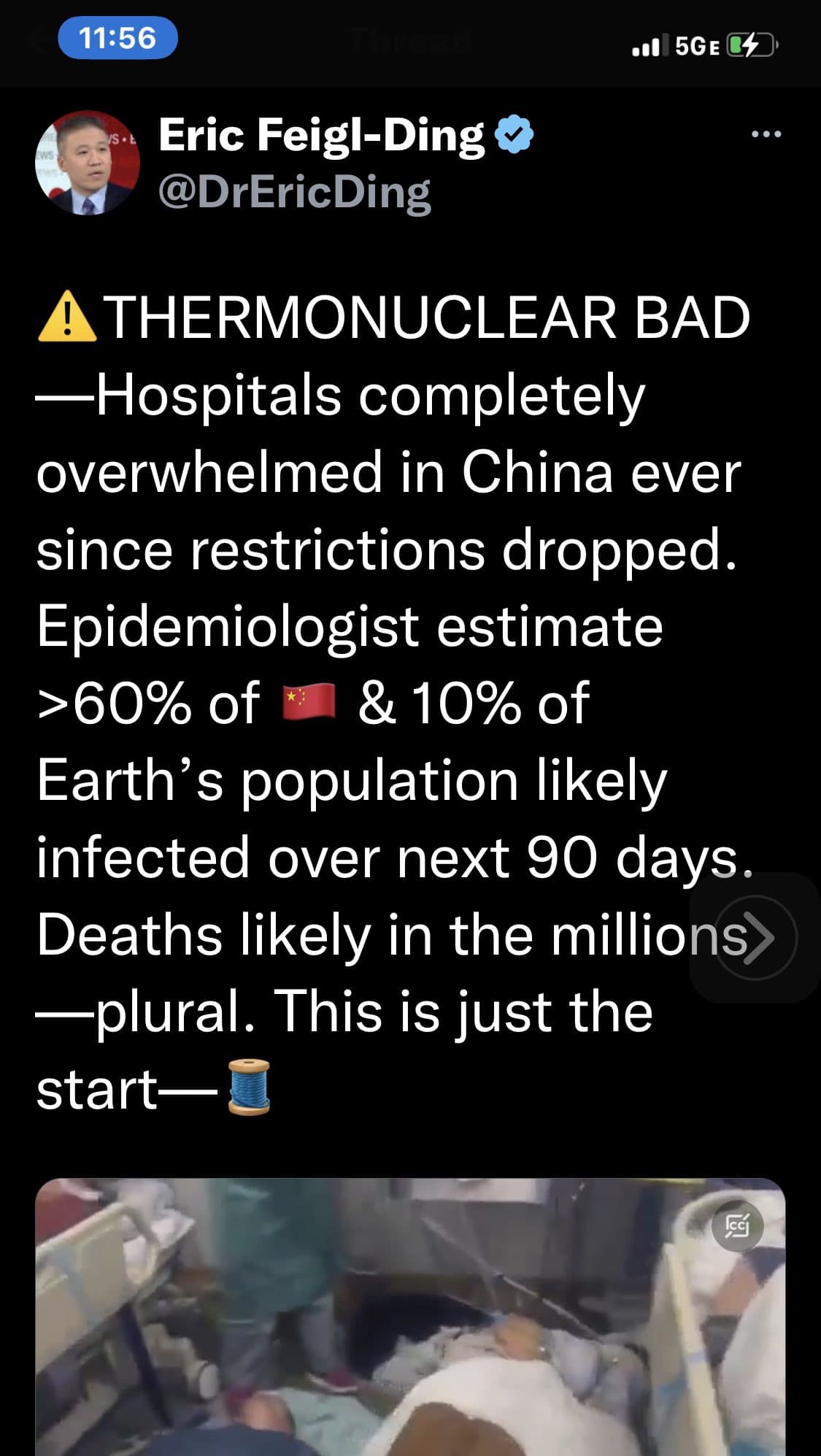View the @DrEricDing profile handle

click(x=294, y=193)
